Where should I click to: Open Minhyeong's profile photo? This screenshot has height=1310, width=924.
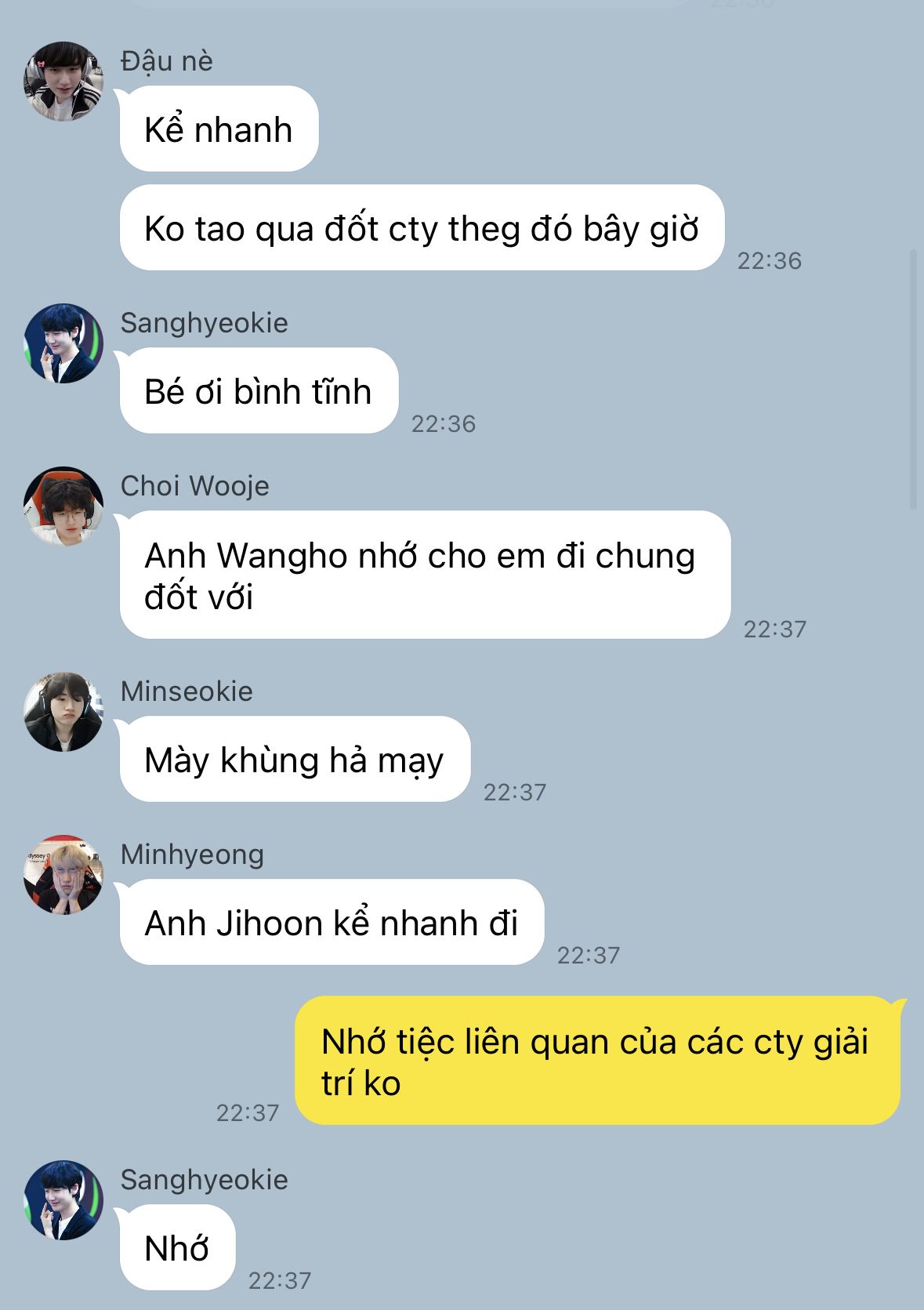coord(63,875)
